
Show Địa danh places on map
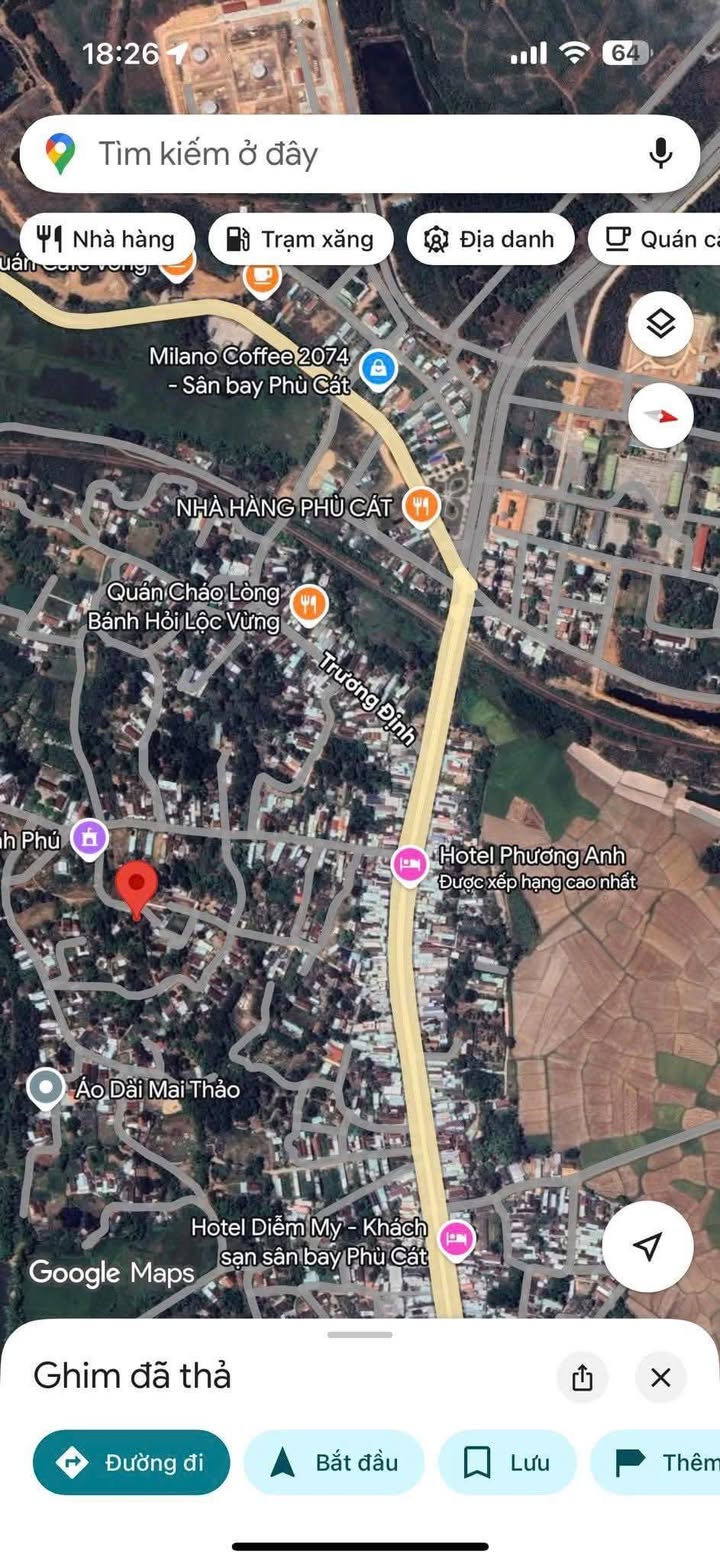point(490,239)
